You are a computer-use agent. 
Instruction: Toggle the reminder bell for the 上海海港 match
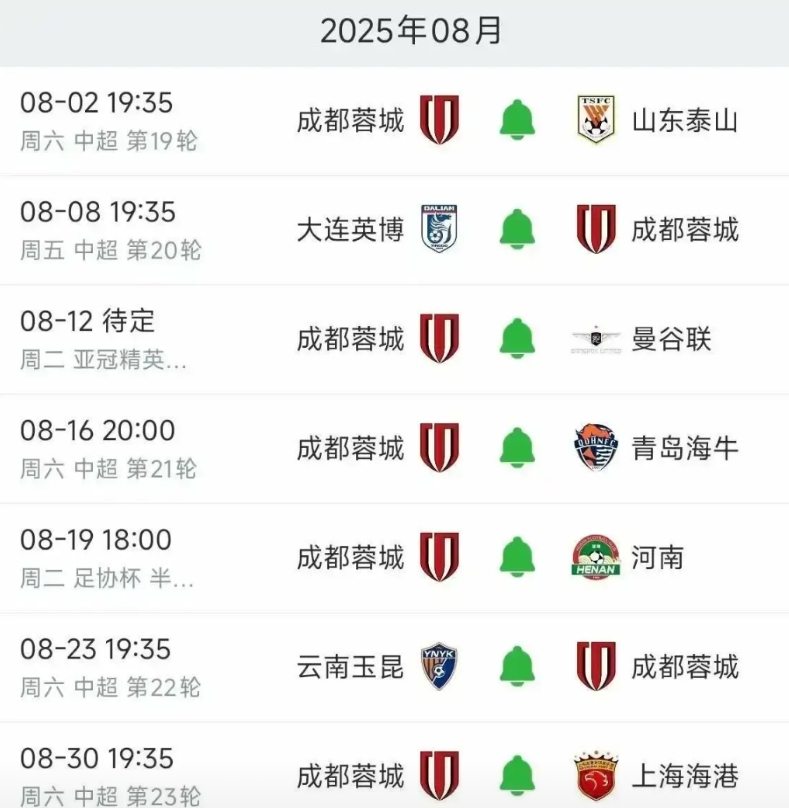[x=517, y=774]
